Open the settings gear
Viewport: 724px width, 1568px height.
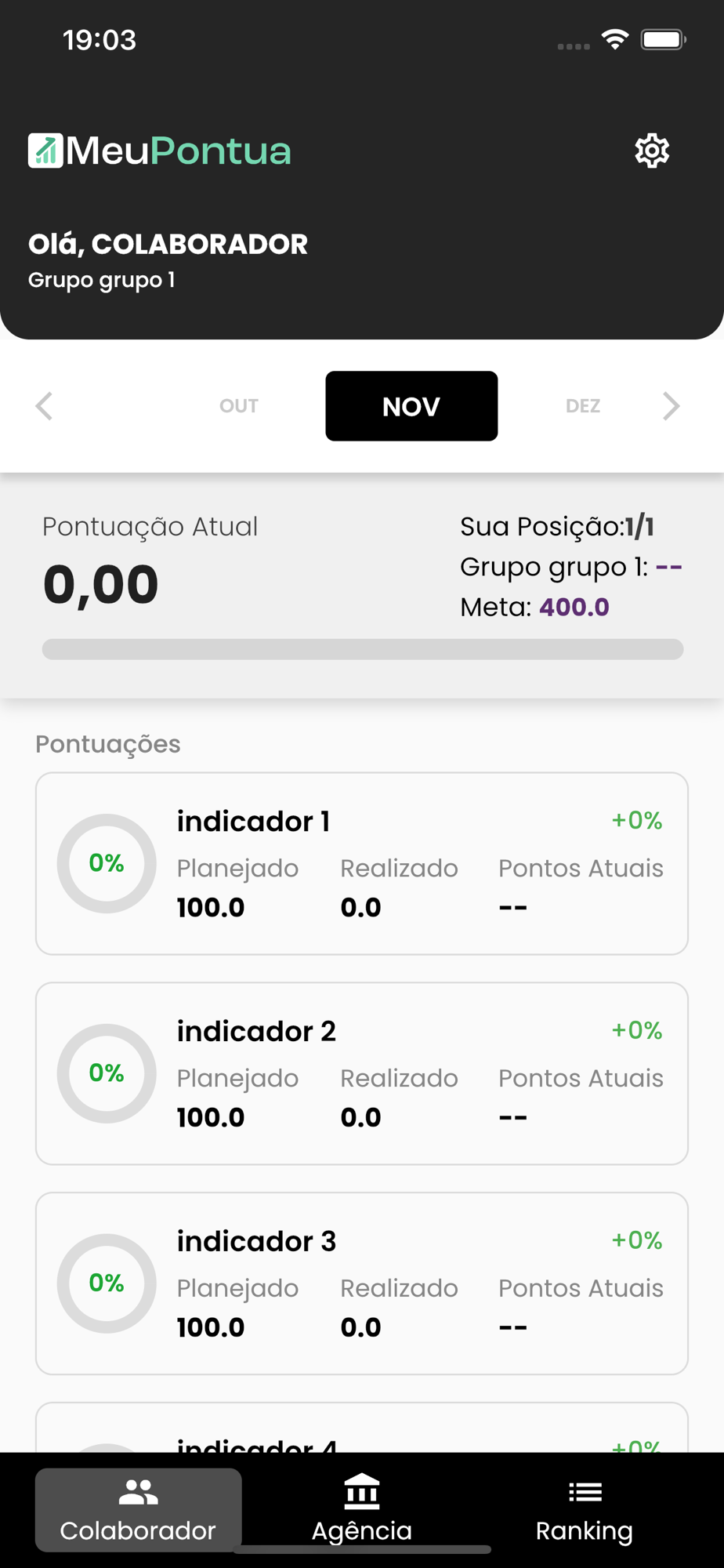tap(651, 151)
